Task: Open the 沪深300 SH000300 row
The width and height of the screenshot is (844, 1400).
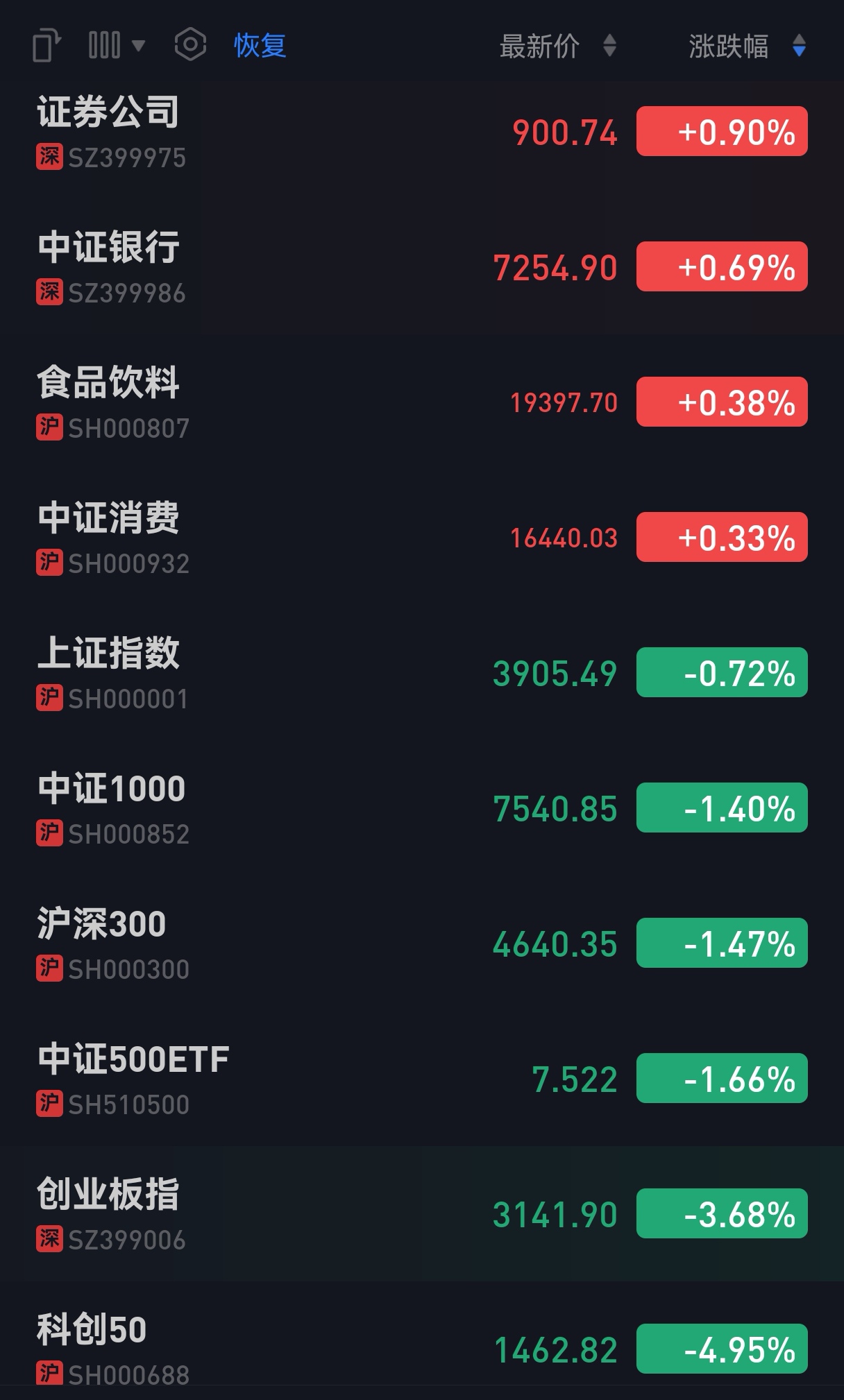Action: (278, 944)
